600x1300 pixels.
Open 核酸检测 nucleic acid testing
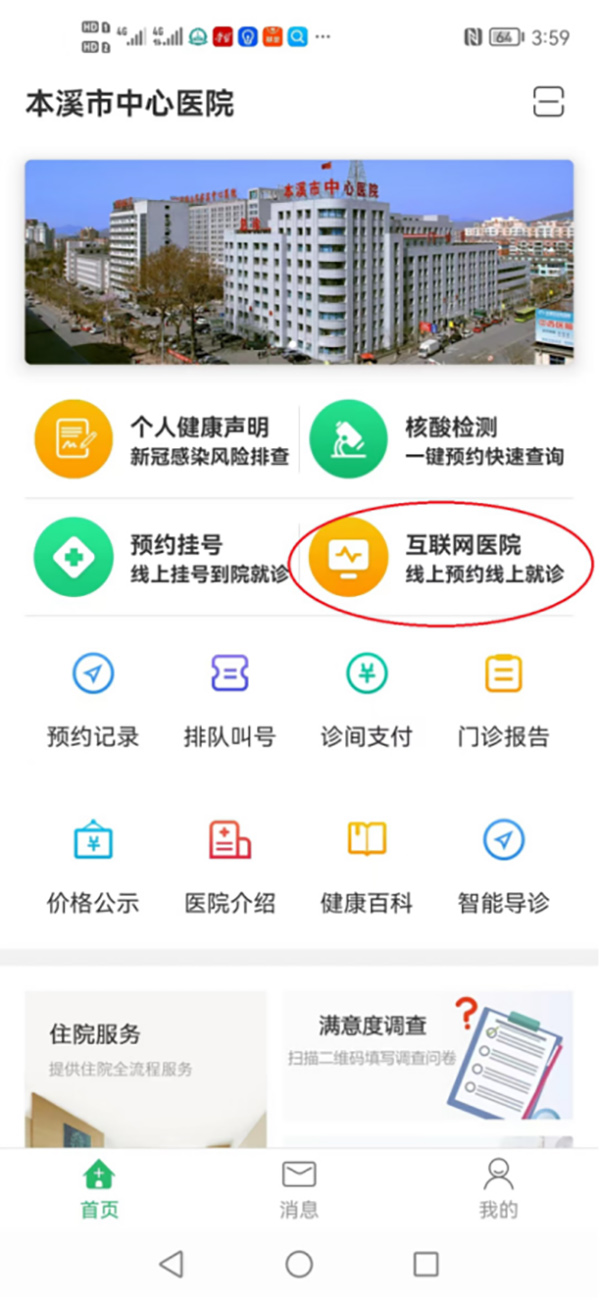(x=438, y=441)
